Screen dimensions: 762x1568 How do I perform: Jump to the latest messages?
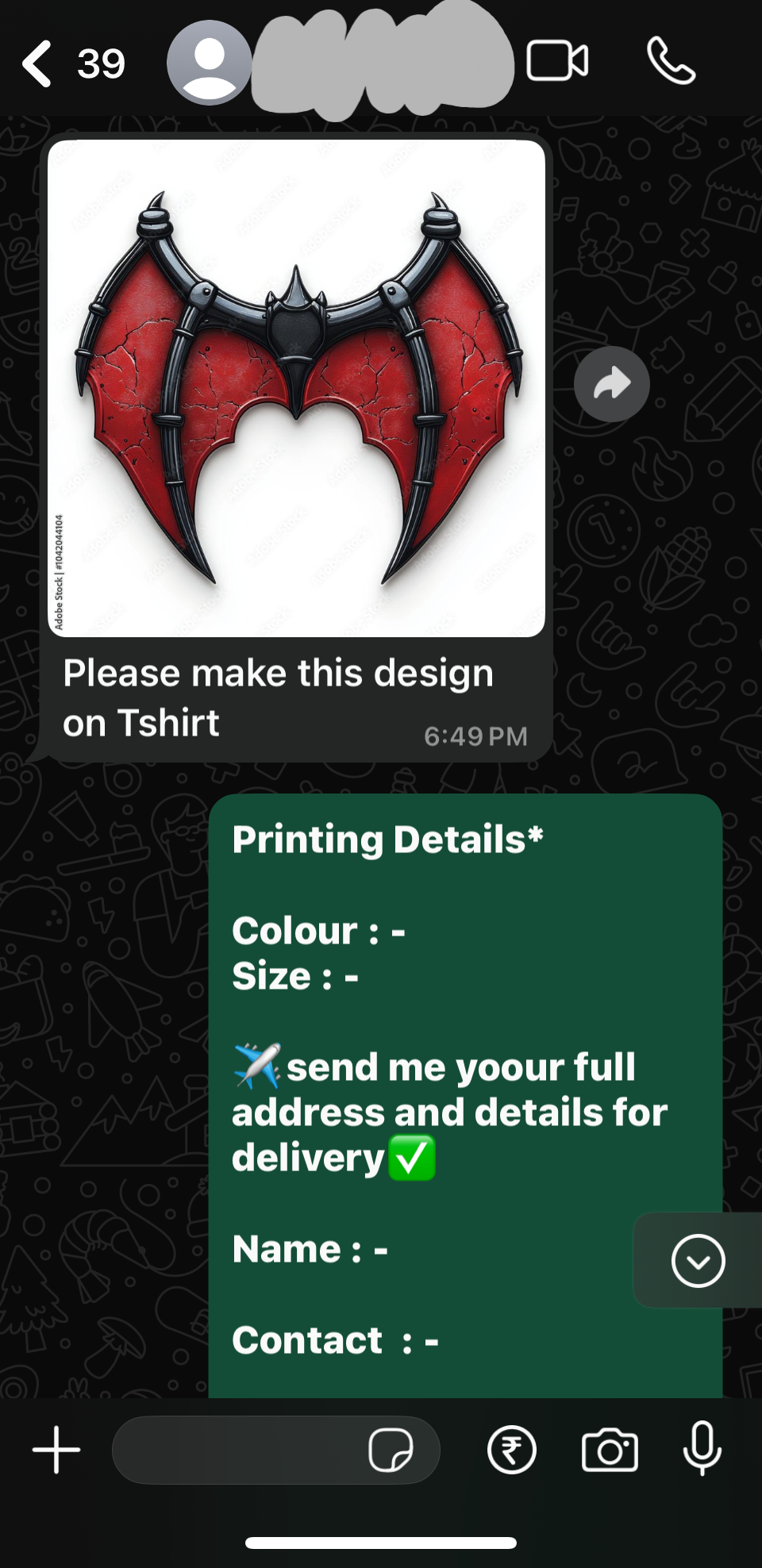[698, 1260]
